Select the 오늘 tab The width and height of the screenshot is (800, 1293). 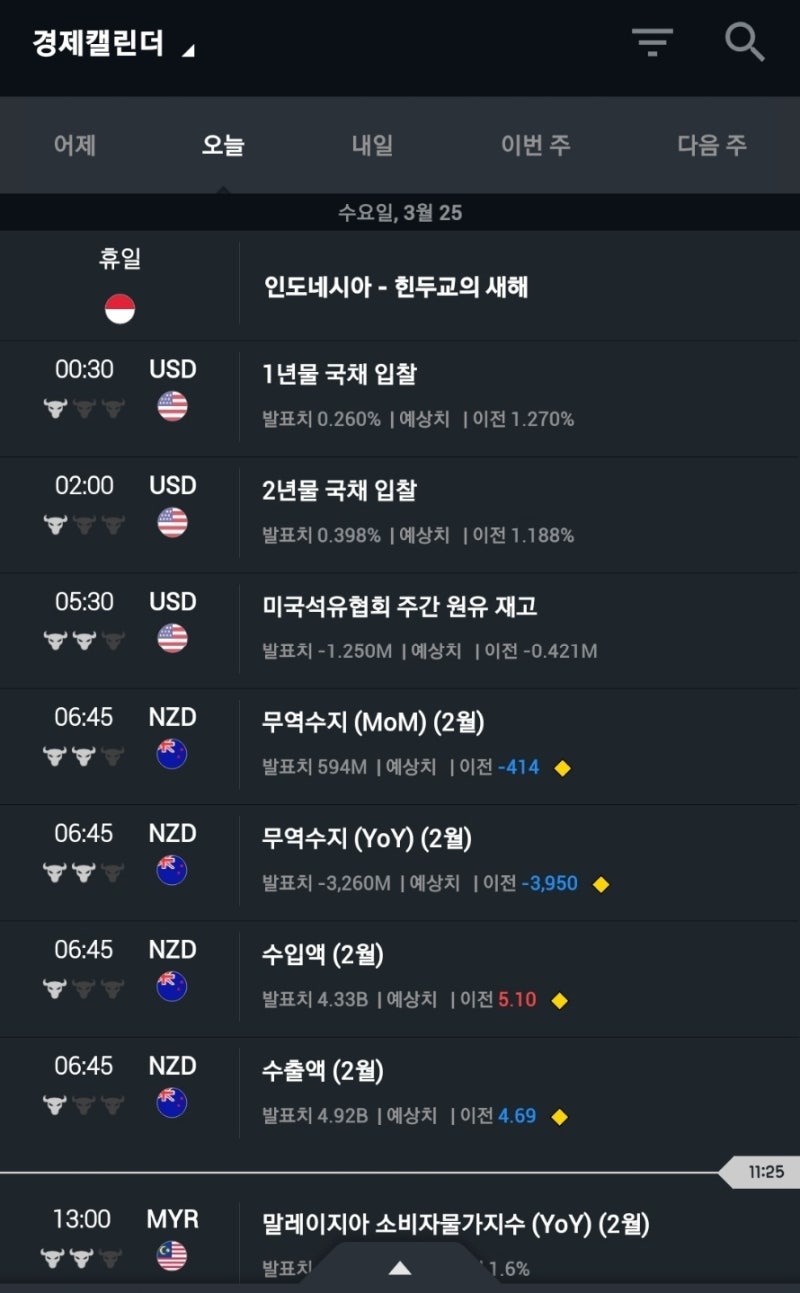coord(222,145)
